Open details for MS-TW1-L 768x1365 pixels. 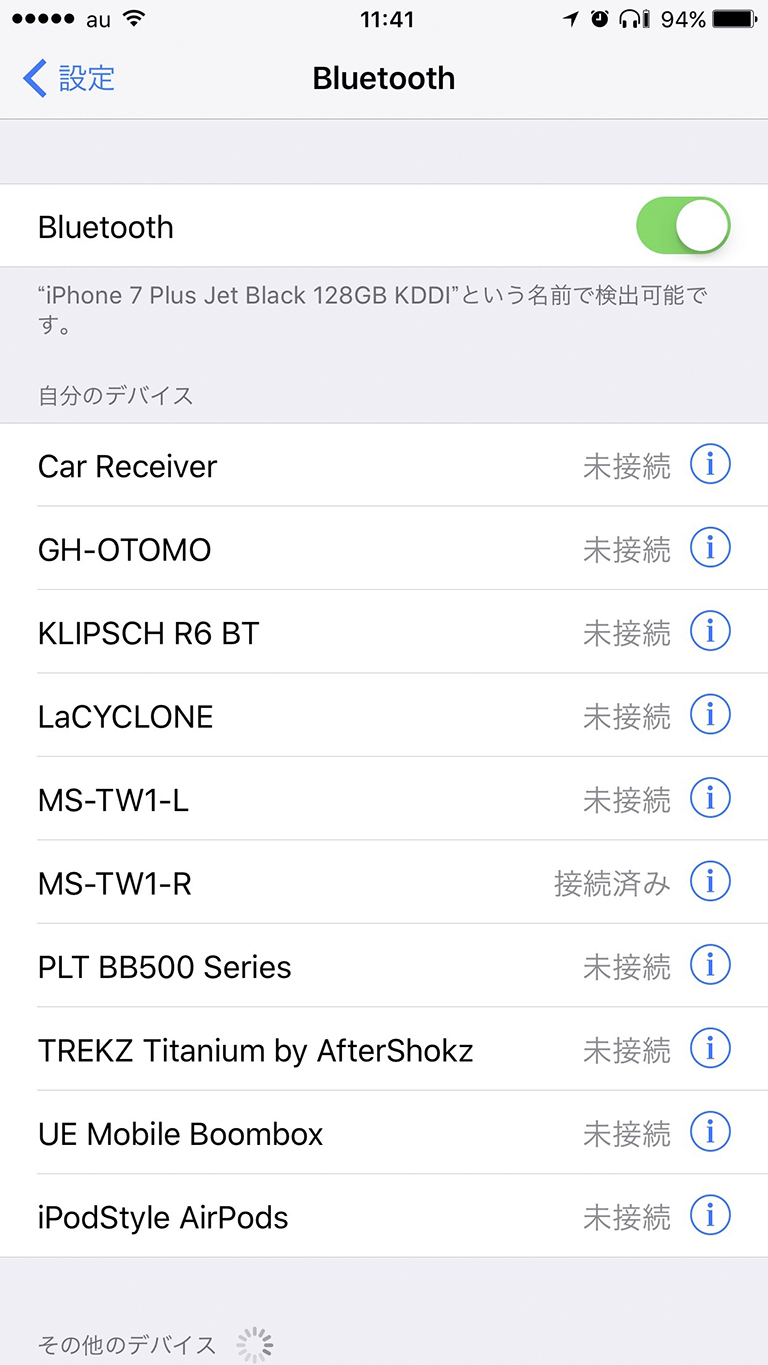710,798
